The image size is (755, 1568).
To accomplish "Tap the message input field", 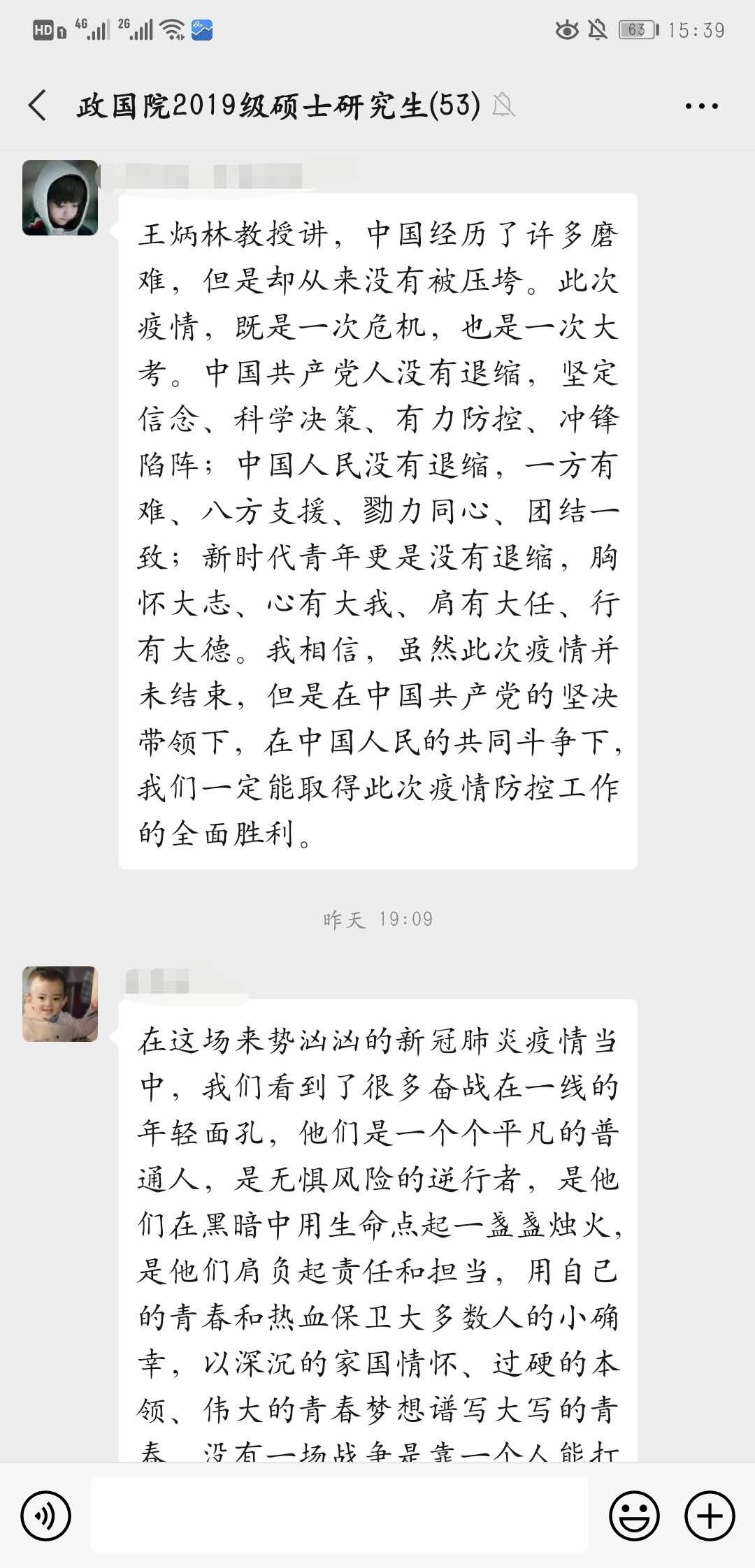I will pos(339,1516).
